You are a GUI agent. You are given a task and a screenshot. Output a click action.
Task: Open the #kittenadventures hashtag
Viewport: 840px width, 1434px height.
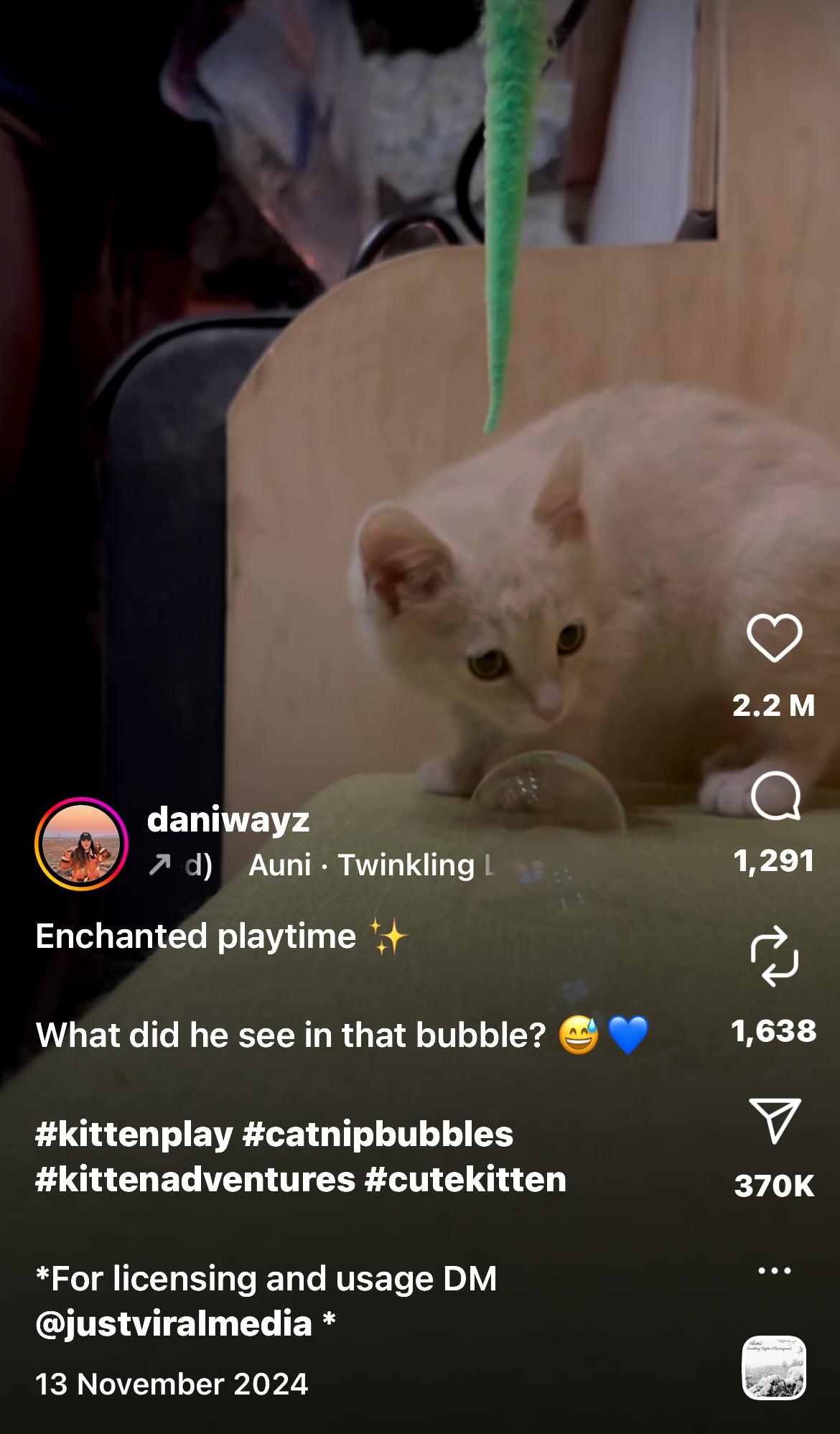[x=195, y=1180]
